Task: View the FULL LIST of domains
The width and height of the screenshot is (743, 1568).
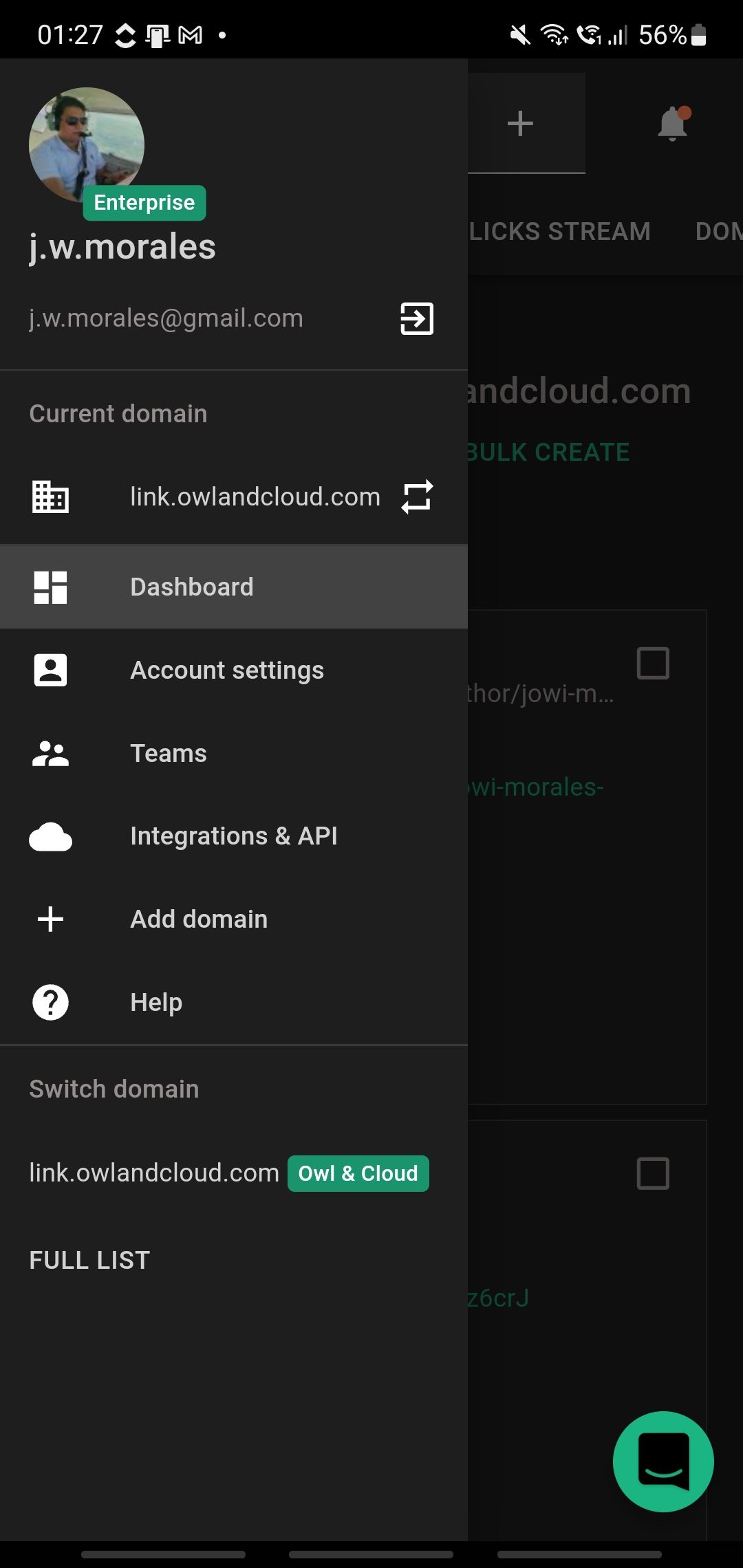Action: (x=89, y=1261)
